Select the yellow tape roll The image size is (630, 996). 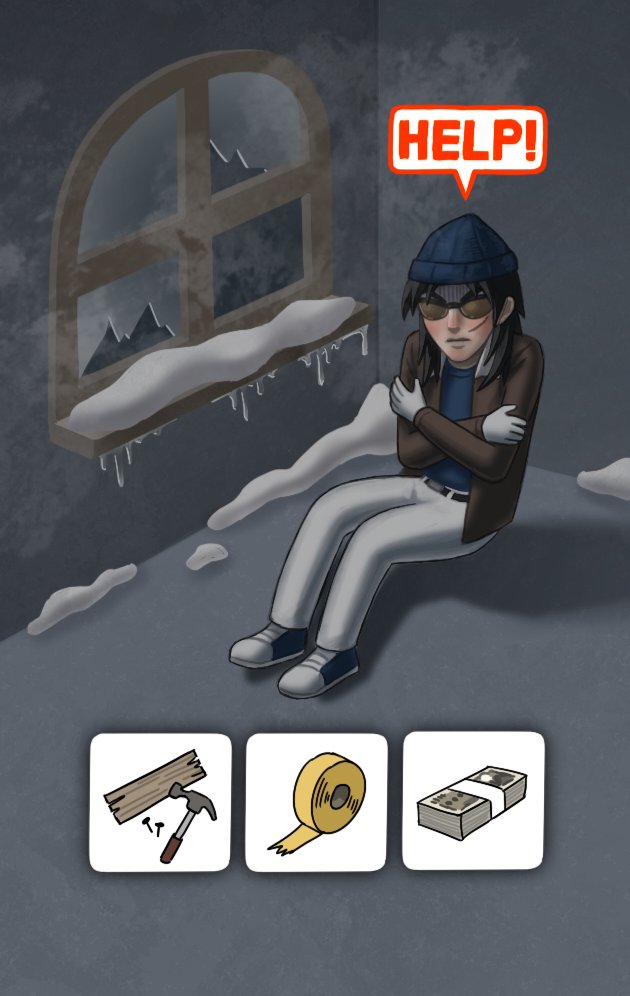pyautogui.click(x=316, y=801)
